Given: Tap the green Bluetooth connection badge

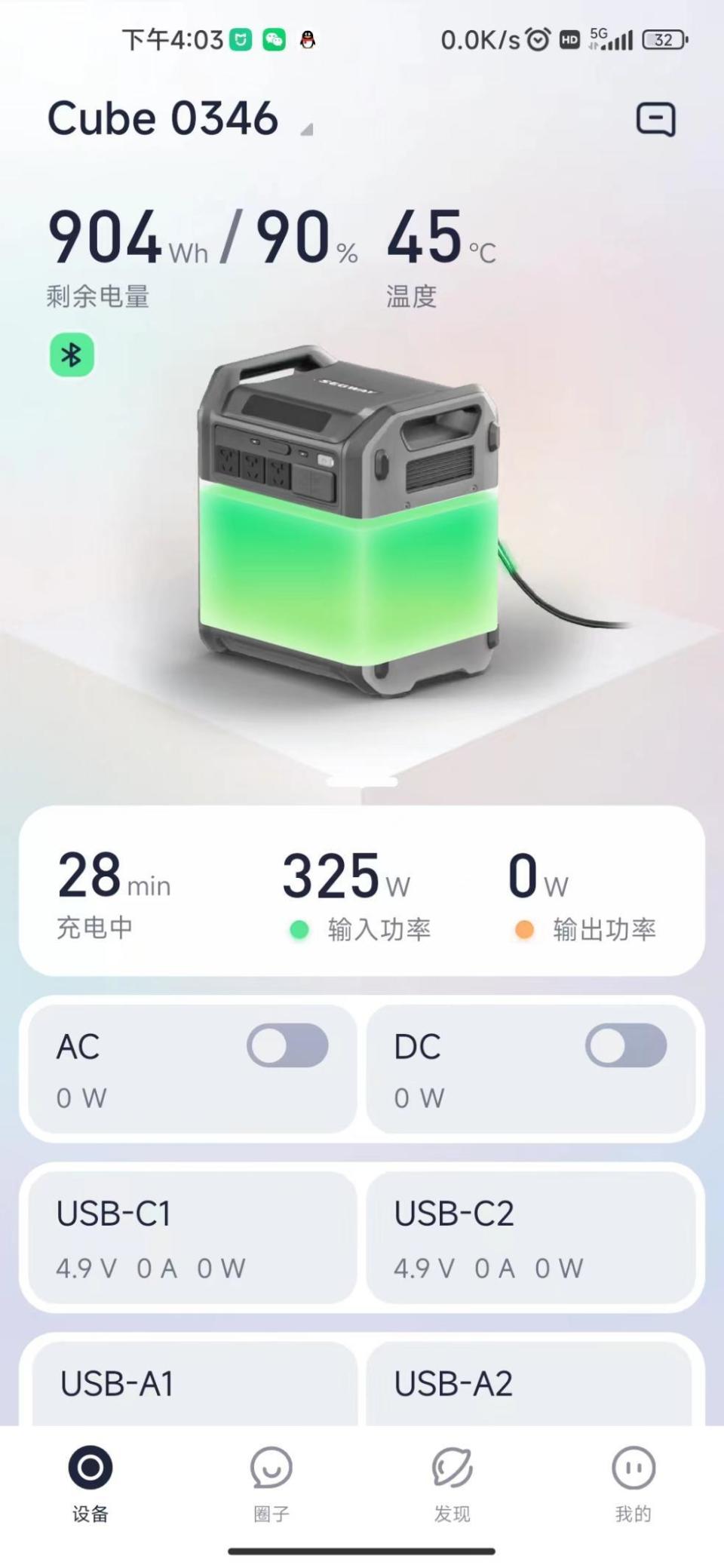Looking at the screenshot, I should [71, 354].
